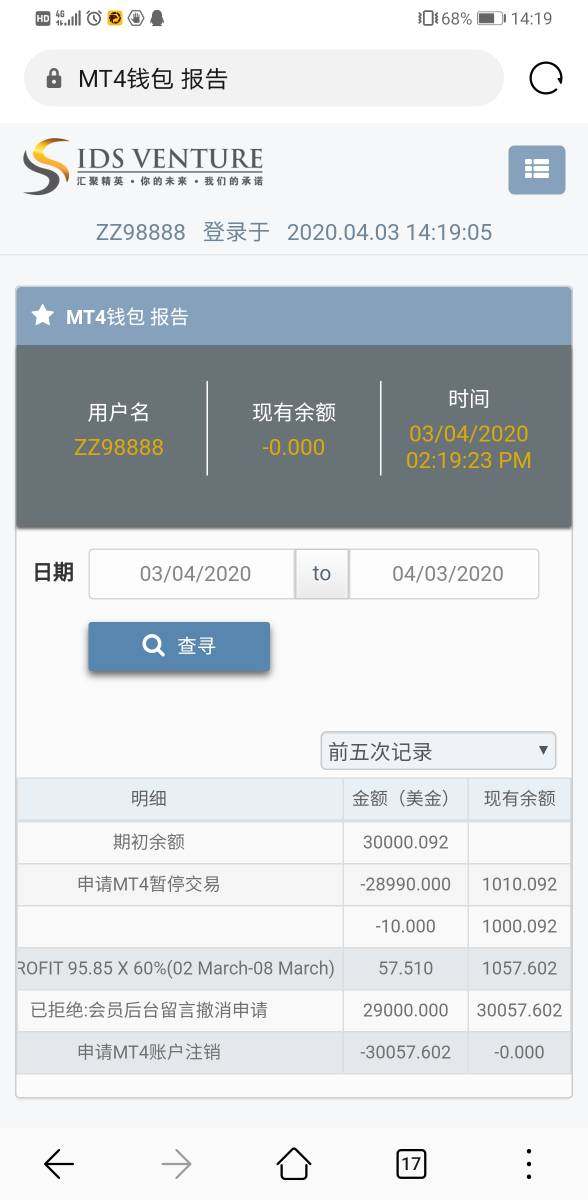The height and width of the screenshot is (1200, 588).
Task: Go to the browser home page
Action: pos(294,1163)
